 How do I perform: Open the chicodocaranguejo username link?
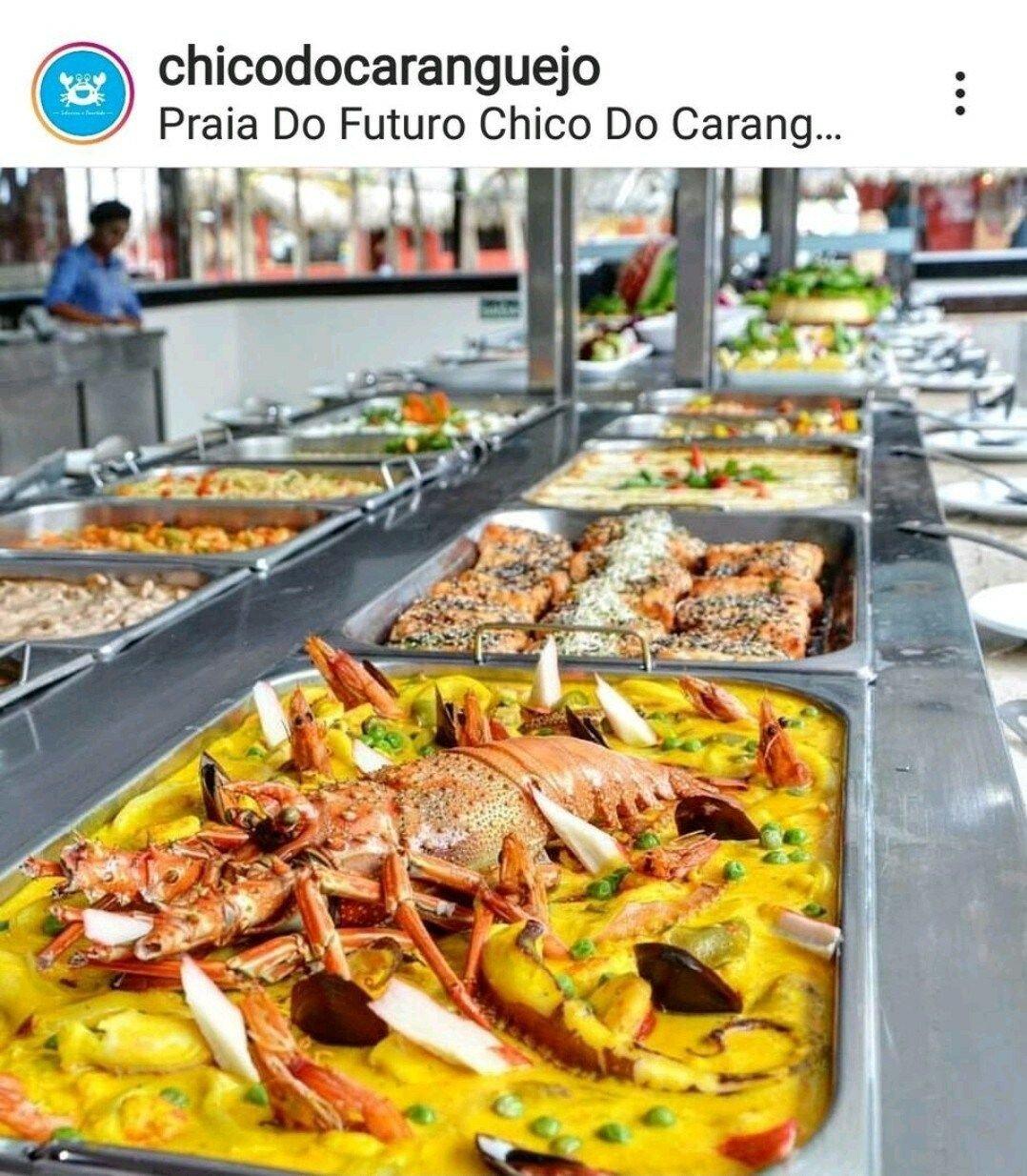click(378, 67)
